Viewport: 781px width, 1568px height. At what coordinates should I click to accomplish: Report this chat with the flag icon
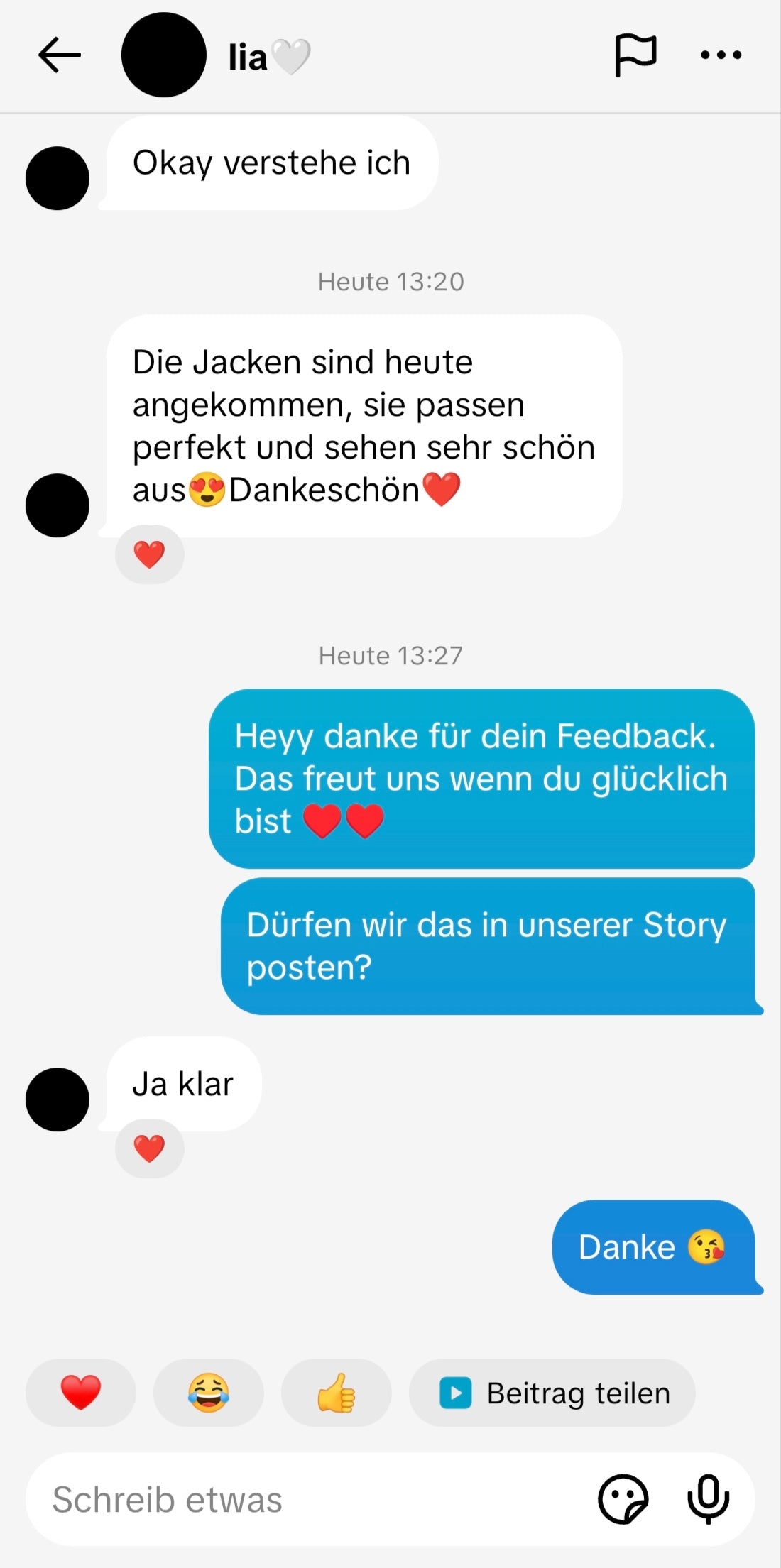(x=635, y=55)
